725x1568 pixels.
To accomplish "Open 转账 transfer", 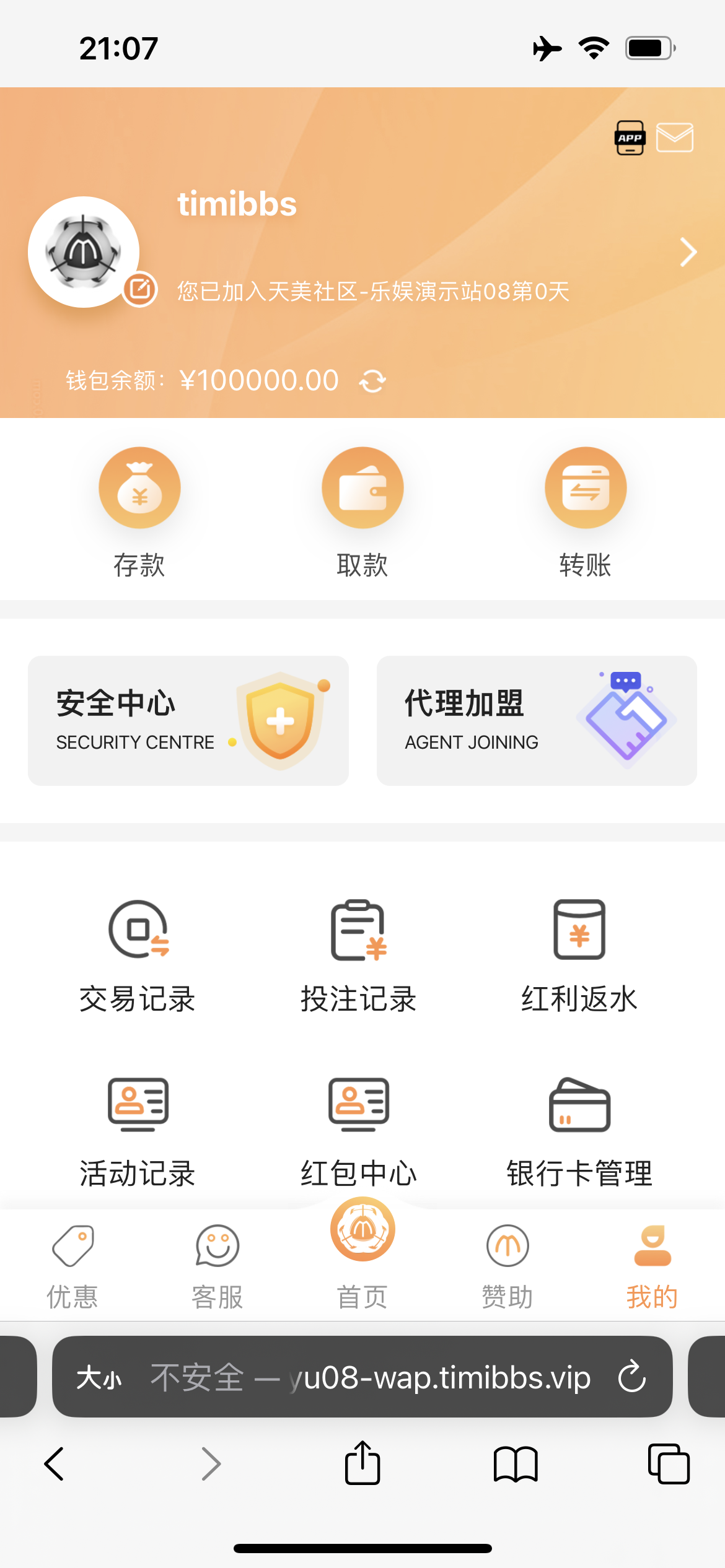I will [x=586, y=513].
